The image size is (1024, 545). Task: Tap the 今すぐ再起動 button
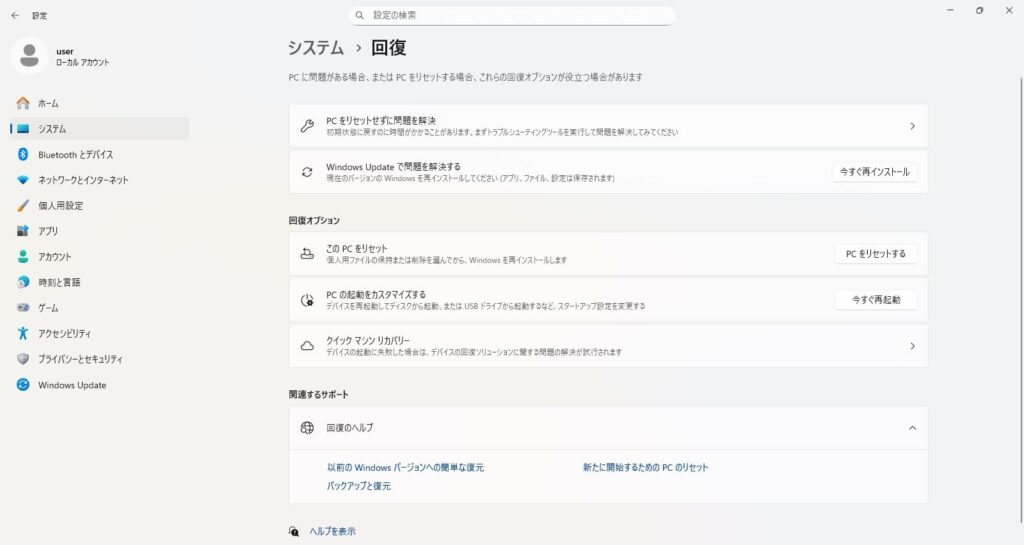click(875, 300)
